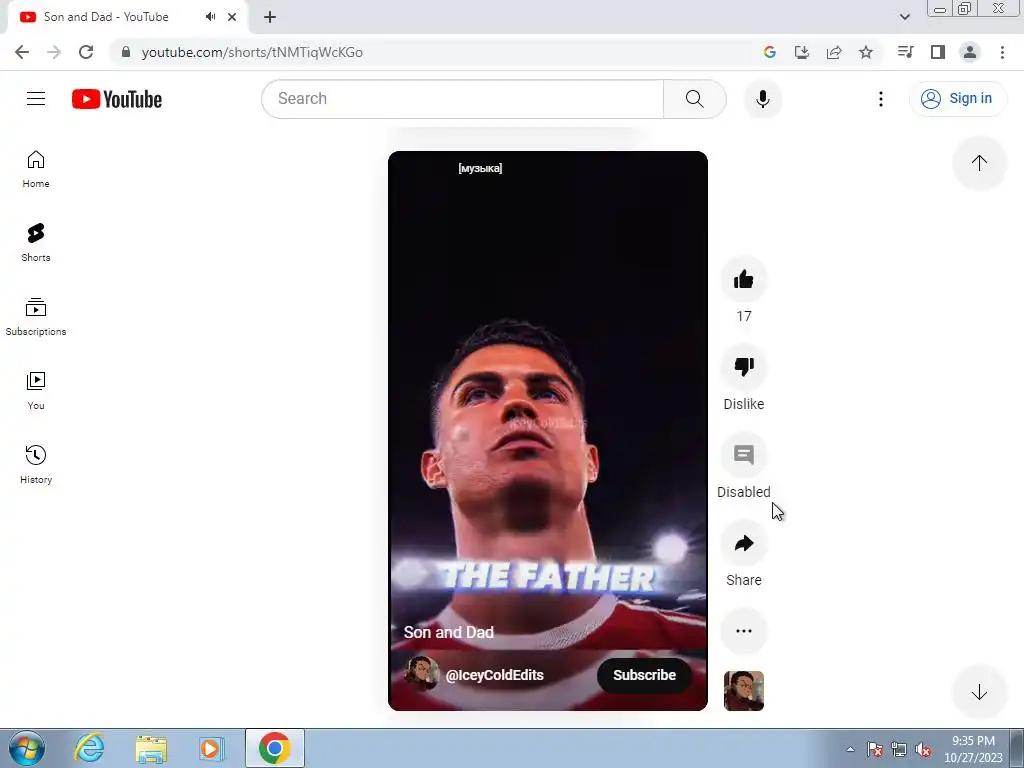Screen dimensions: 1024x768
Task: Search with your voice microphone
Action: tap(763, 99)
